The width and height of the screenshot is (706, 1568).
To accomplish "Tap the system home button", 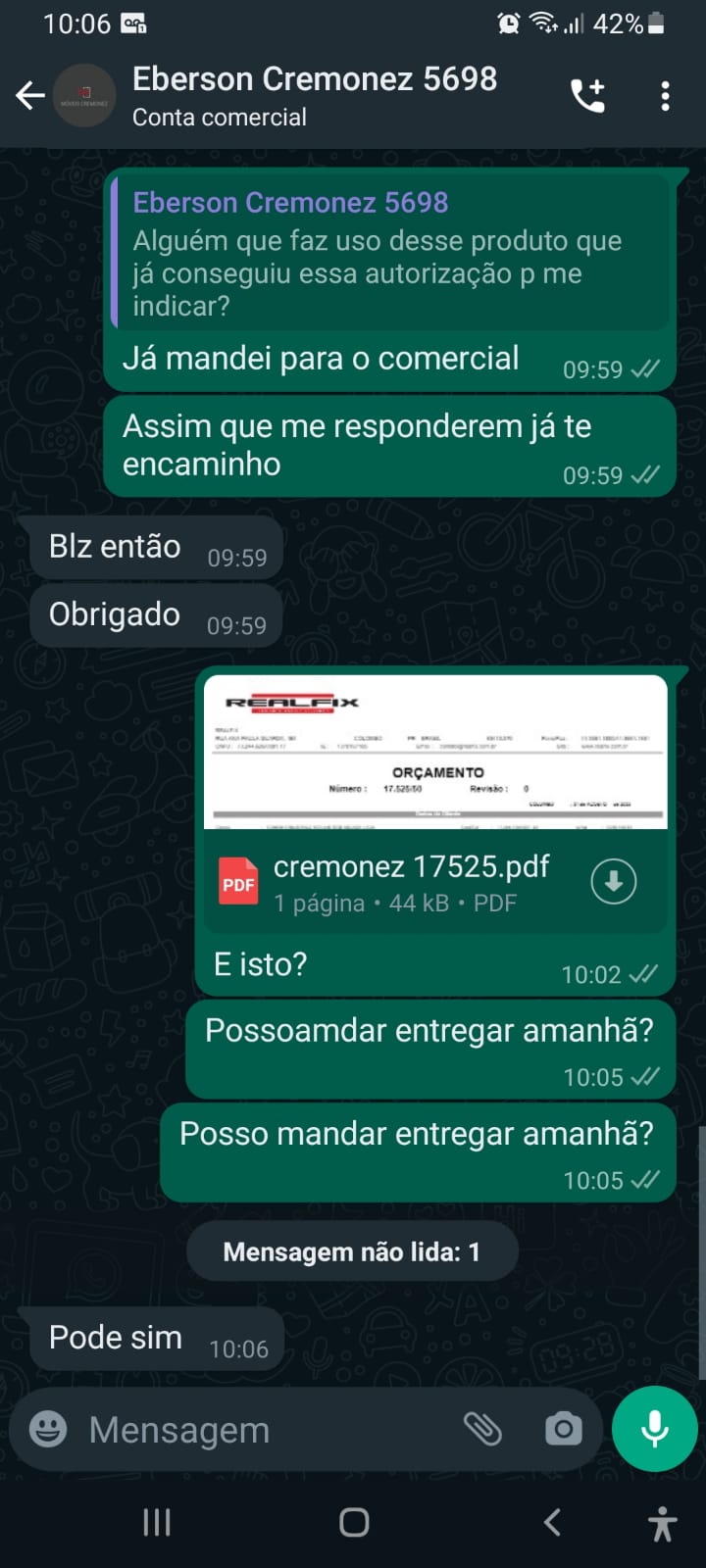I will pos(354,1522).
